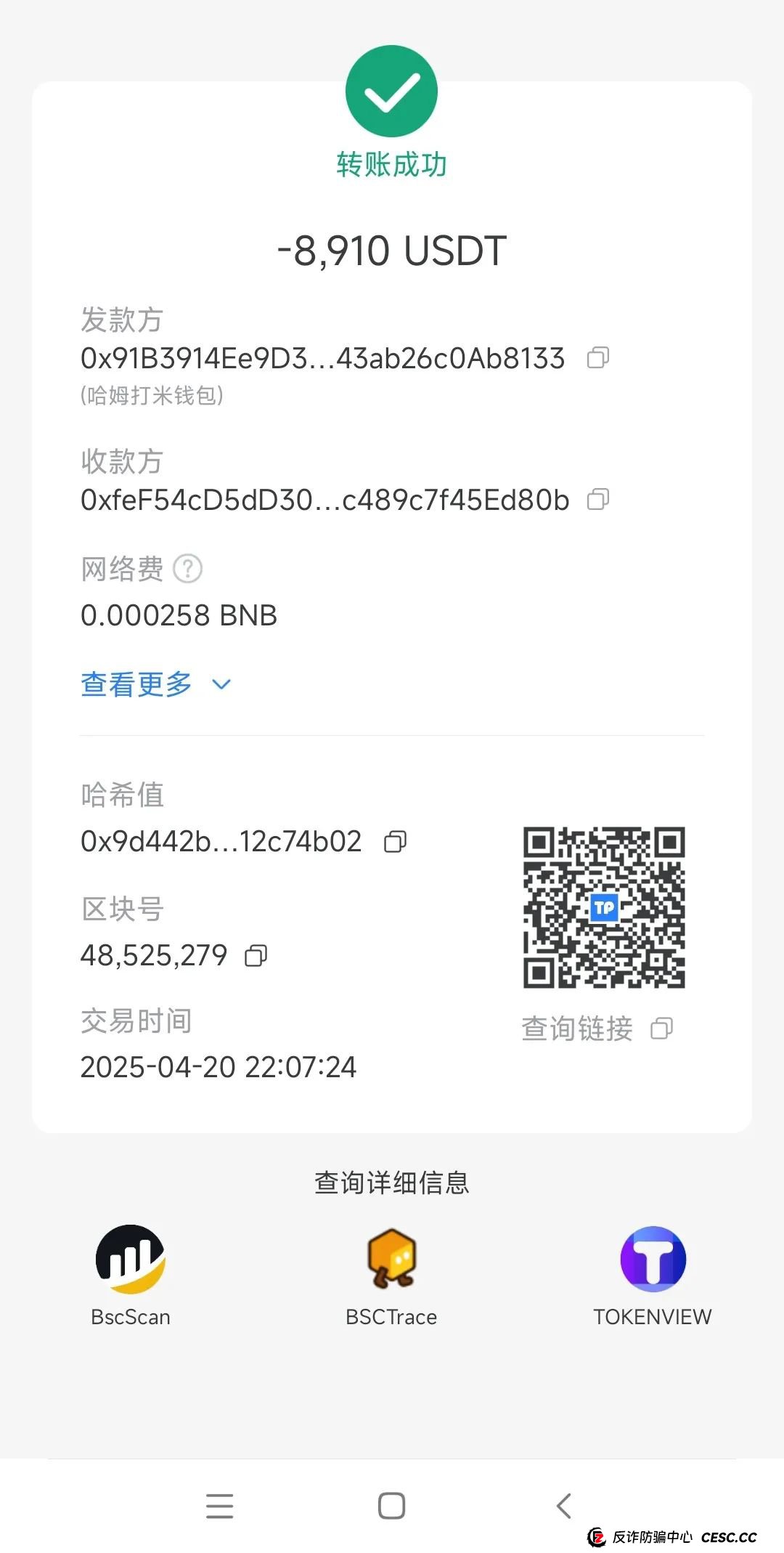This screenshot has height=1553, width=784.
Task: Select the 交易时间 field
Action: pos(135,1021)
